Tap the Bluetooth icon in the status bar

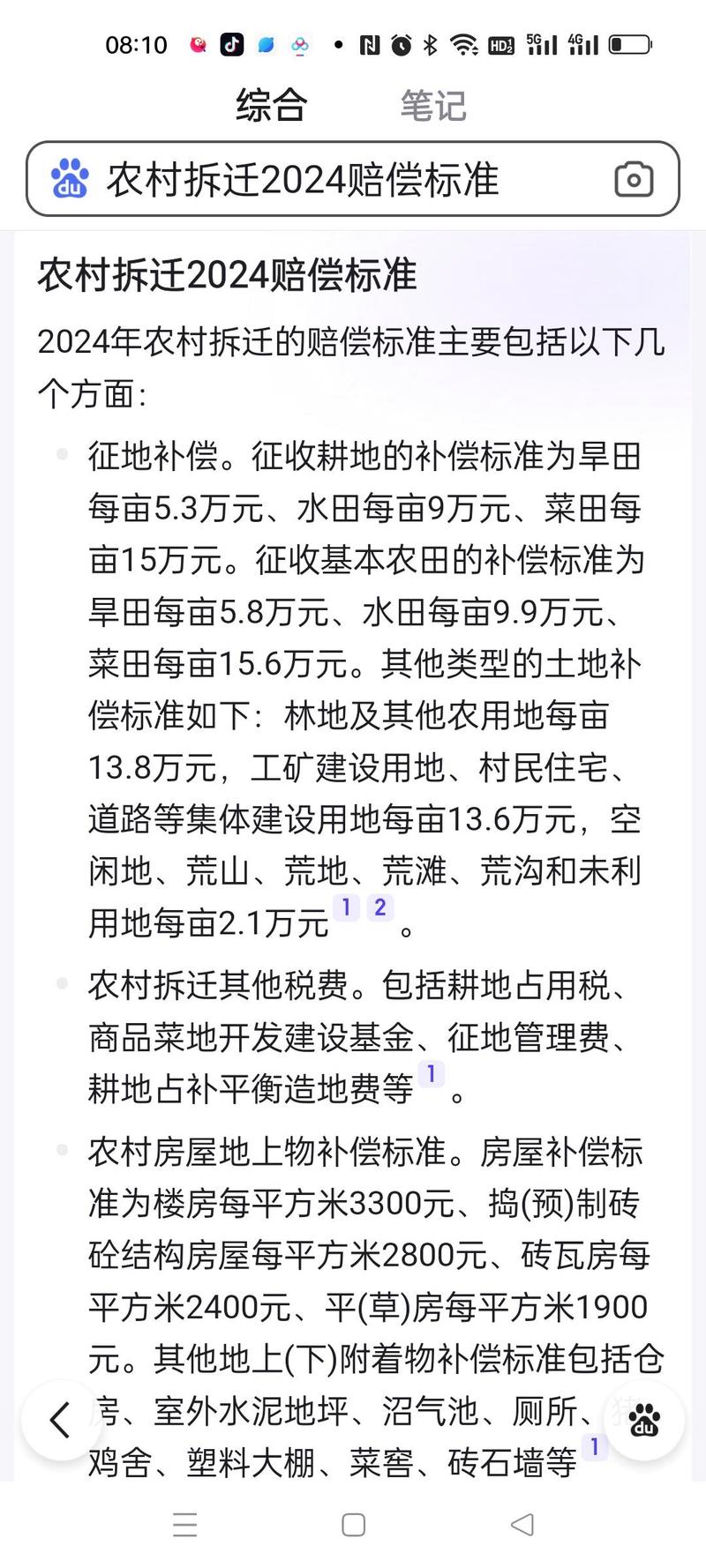[x=430, y=44]
